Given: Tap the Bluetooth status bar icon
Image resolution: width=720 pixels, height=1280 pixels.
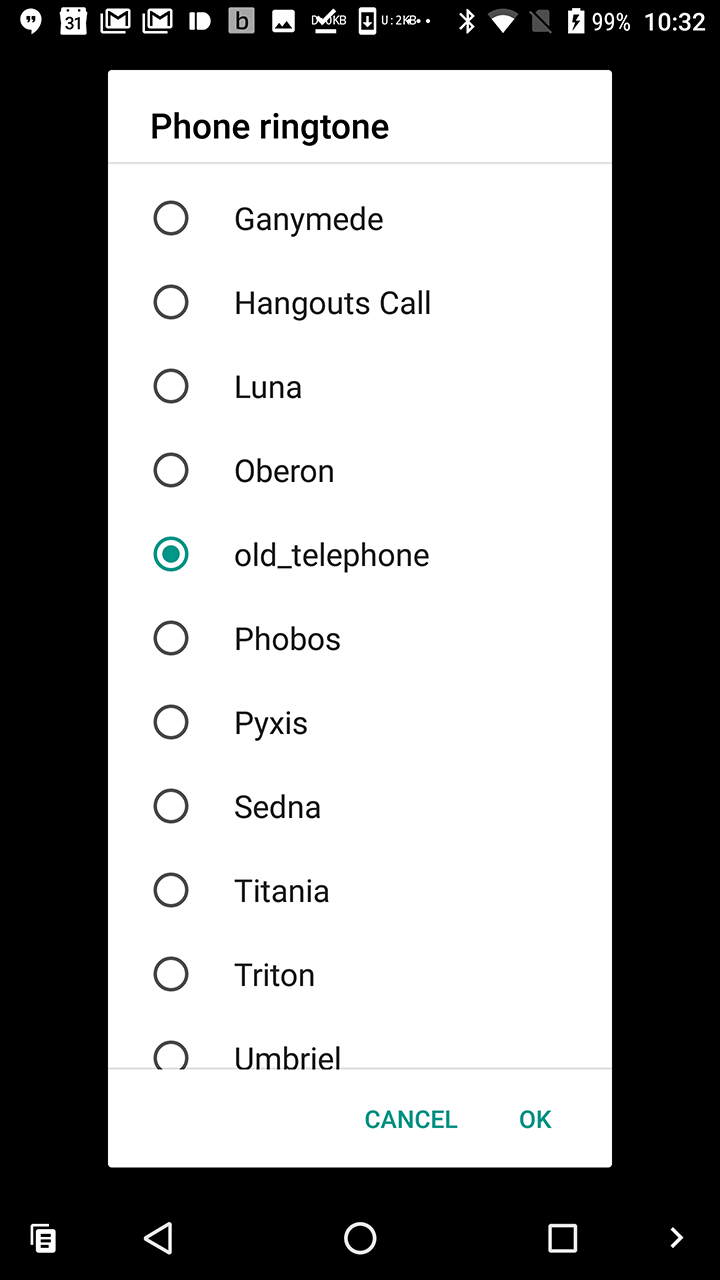Looking at the screenshot, I should (467, 21).
